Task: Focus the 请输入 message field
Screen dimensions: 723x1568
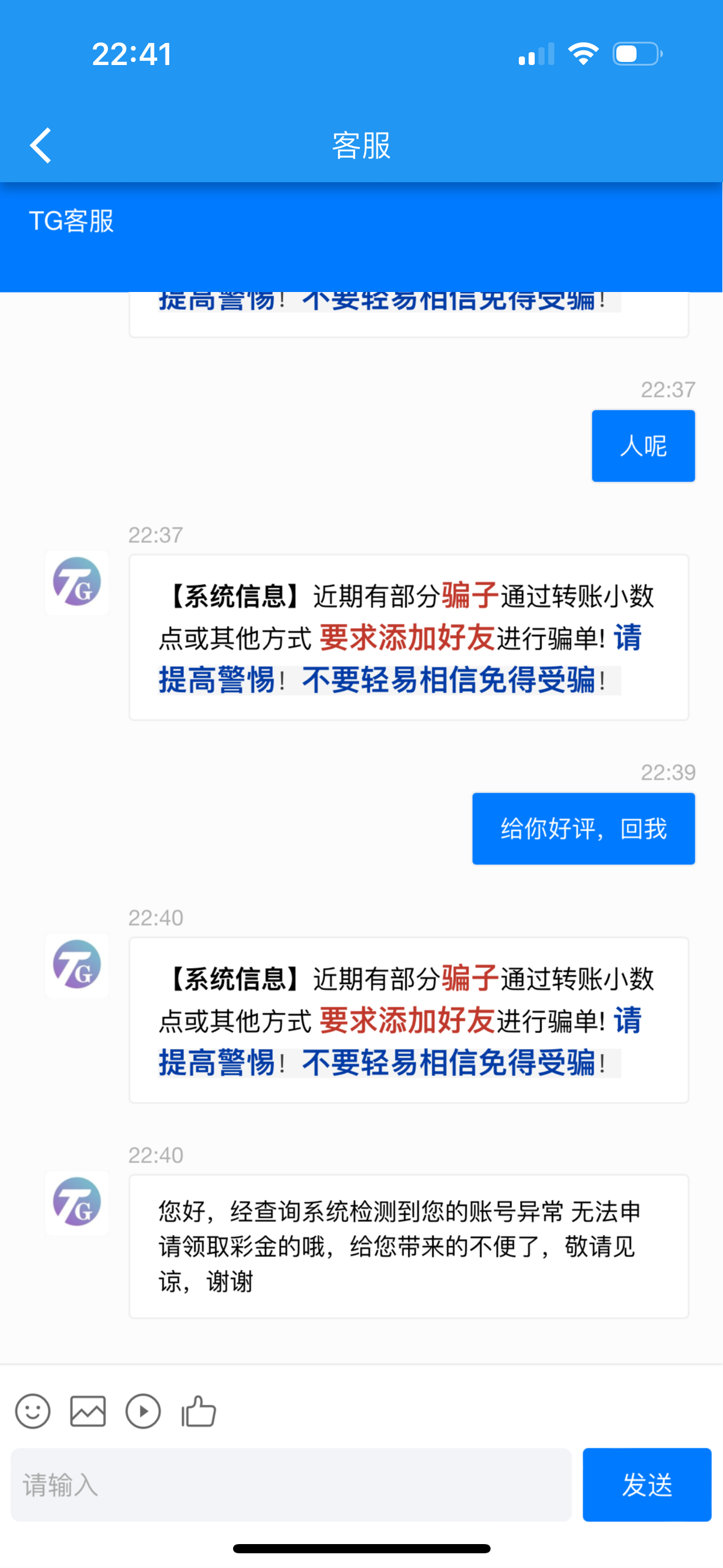Action: tap(291, 1485)
